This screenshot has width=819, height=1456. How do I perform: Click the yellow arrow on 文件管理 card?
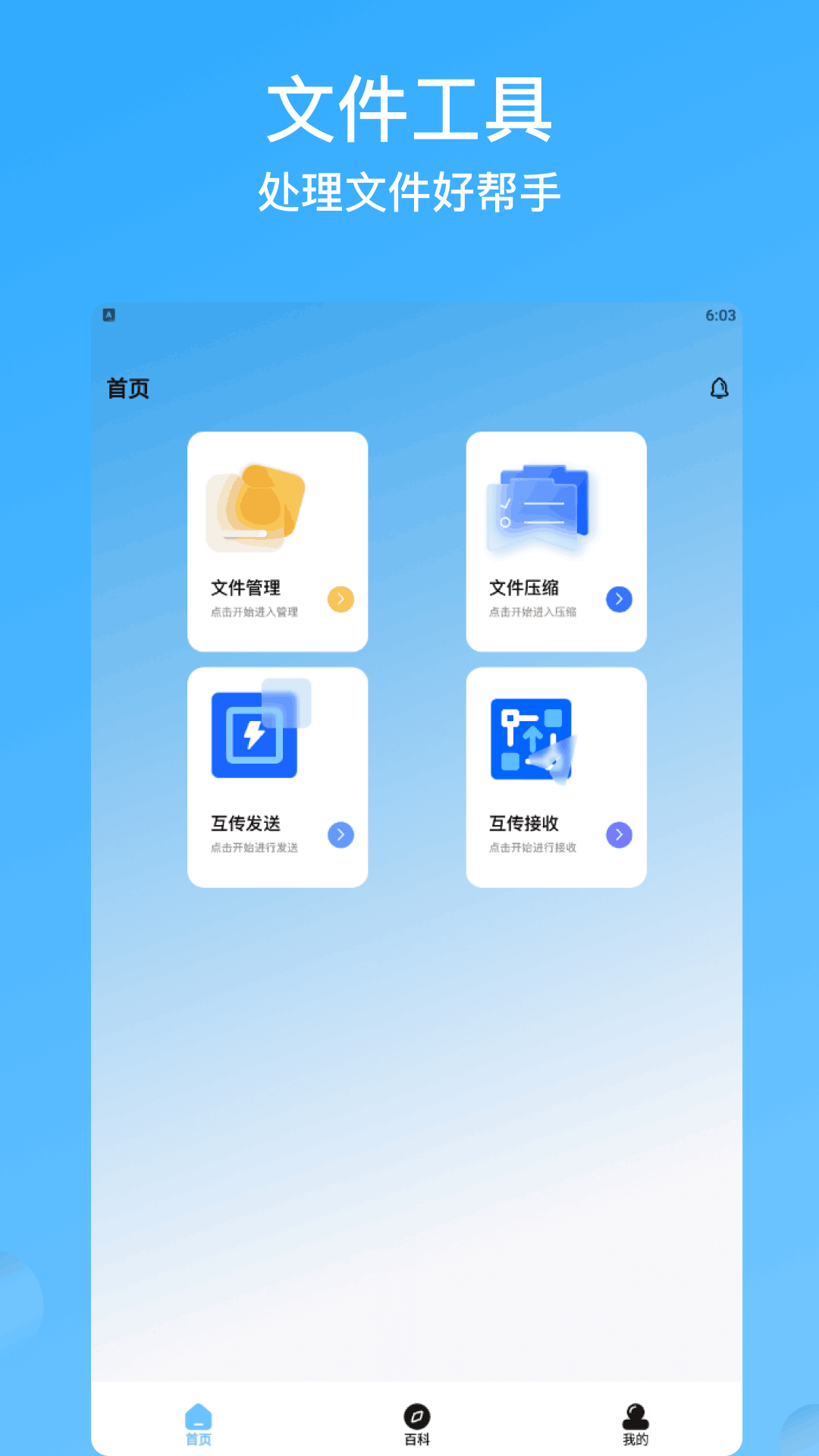[x=342, y=599]
